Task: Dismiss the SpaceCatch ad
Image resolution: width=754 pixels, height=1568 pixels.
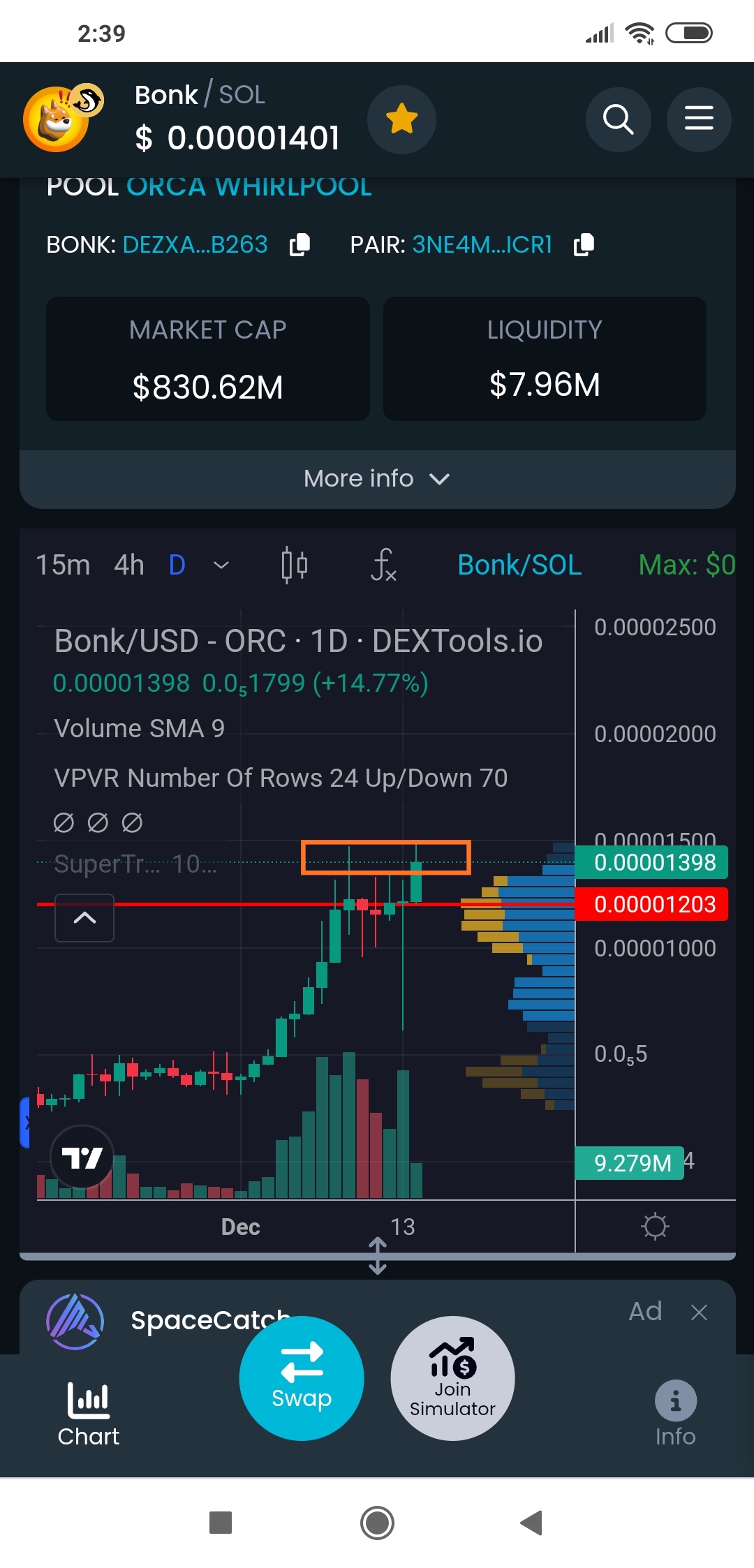Action: tap(699, 1312)
